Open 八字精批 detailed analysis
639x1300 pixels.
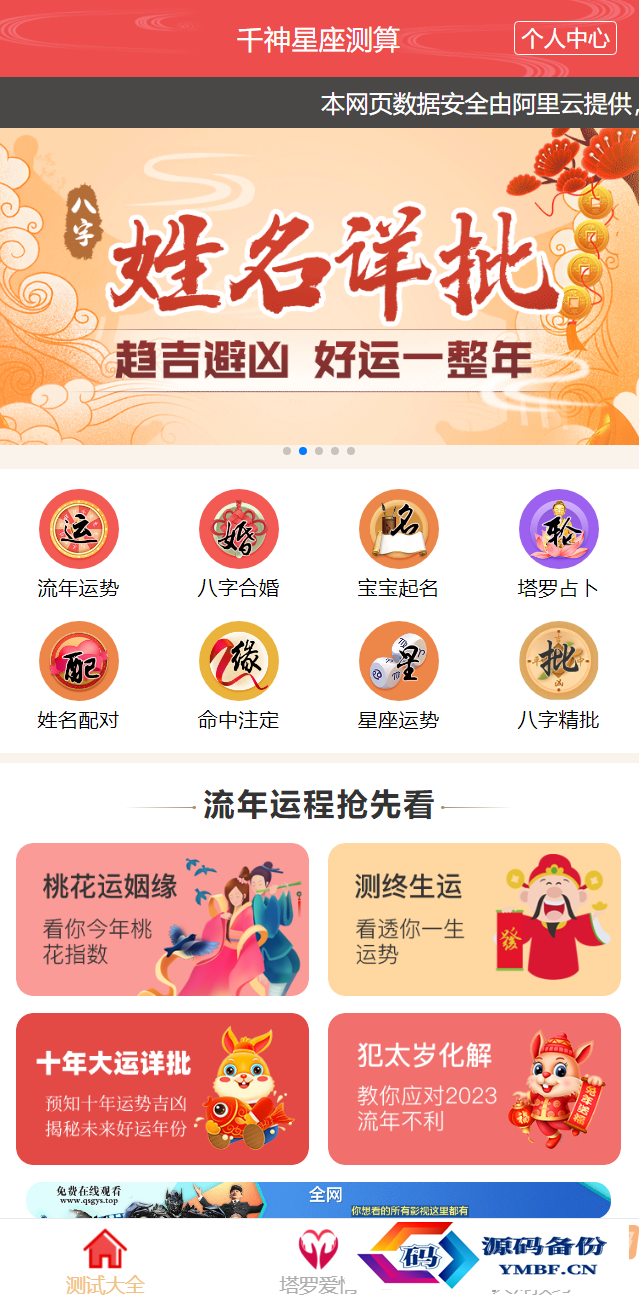coord(558,677)
